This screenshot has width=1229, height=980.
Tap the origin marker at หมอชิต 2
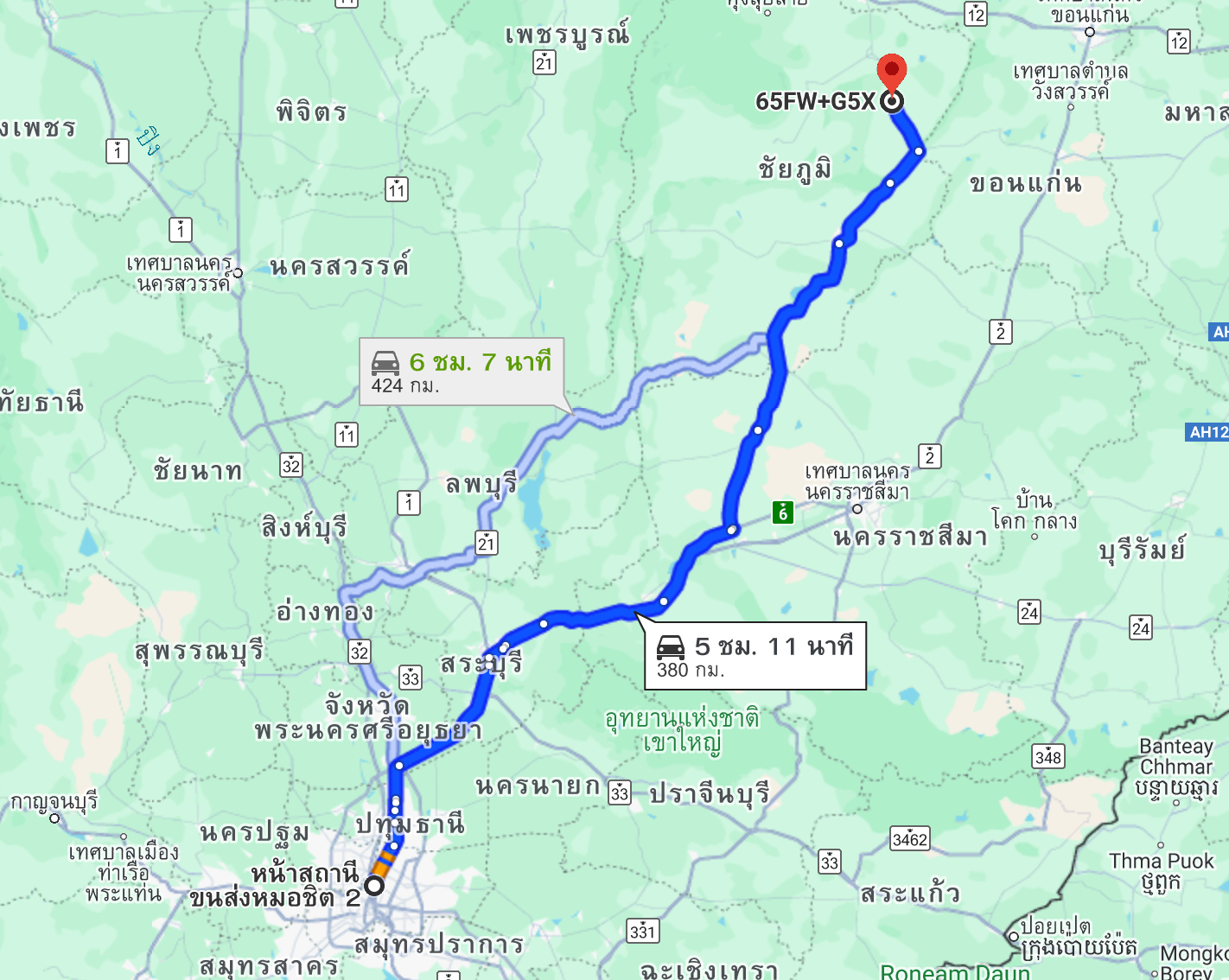(x=374, y=886)
